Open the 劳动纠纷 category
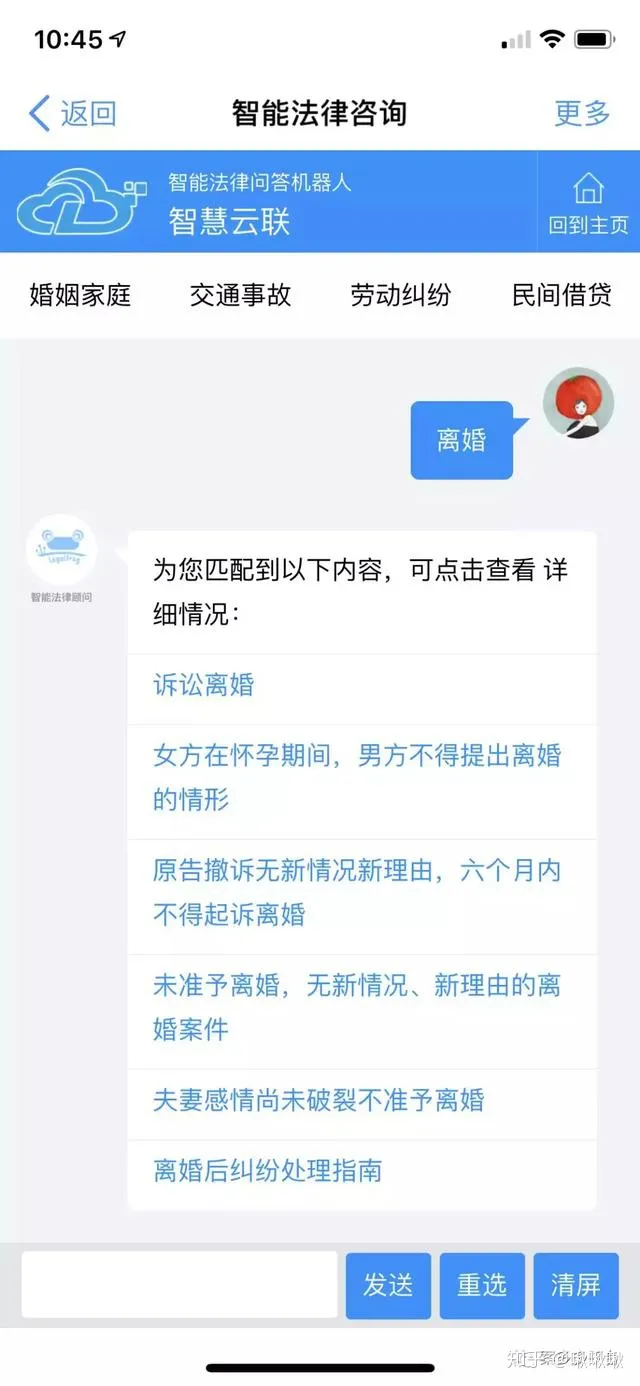640x1386 pixels. pos(400,295)
